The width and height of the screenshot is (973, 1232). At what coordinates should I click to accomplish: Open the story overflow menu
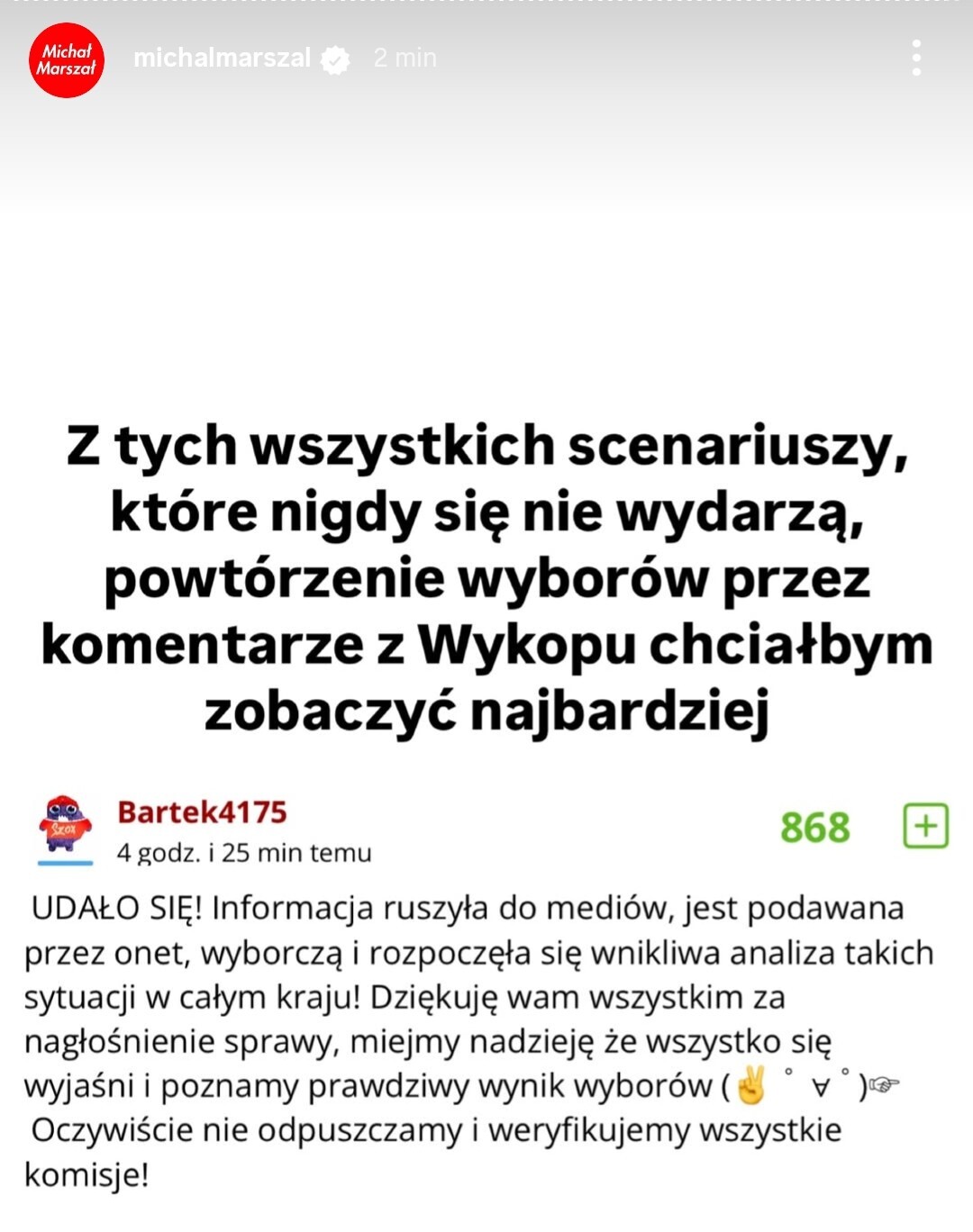pos(916,58)
